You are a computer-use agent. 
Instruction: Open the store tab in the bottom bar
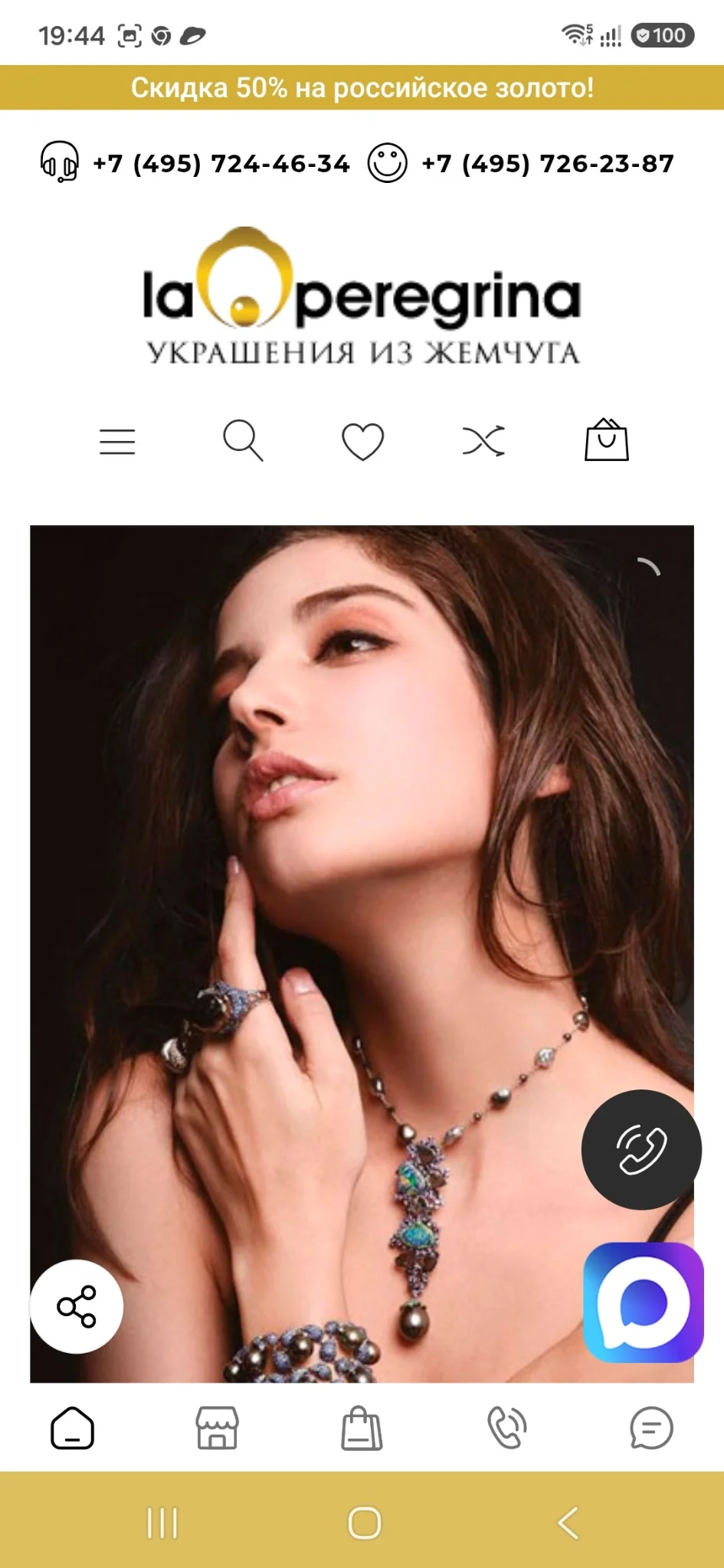[218, 1429]
